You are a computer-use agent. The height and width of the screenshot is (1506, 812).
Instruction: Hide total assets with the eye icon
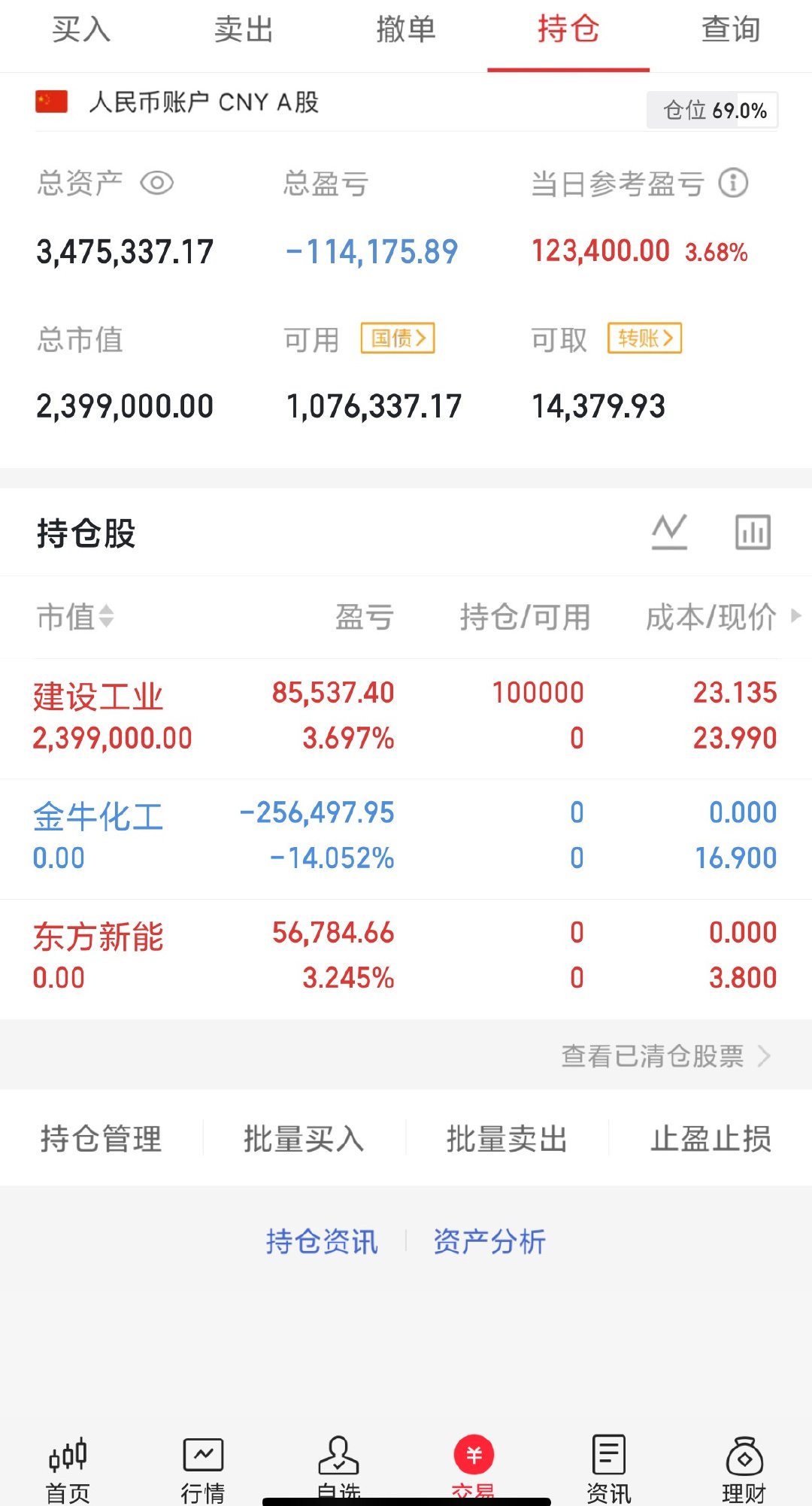(158, 182)
